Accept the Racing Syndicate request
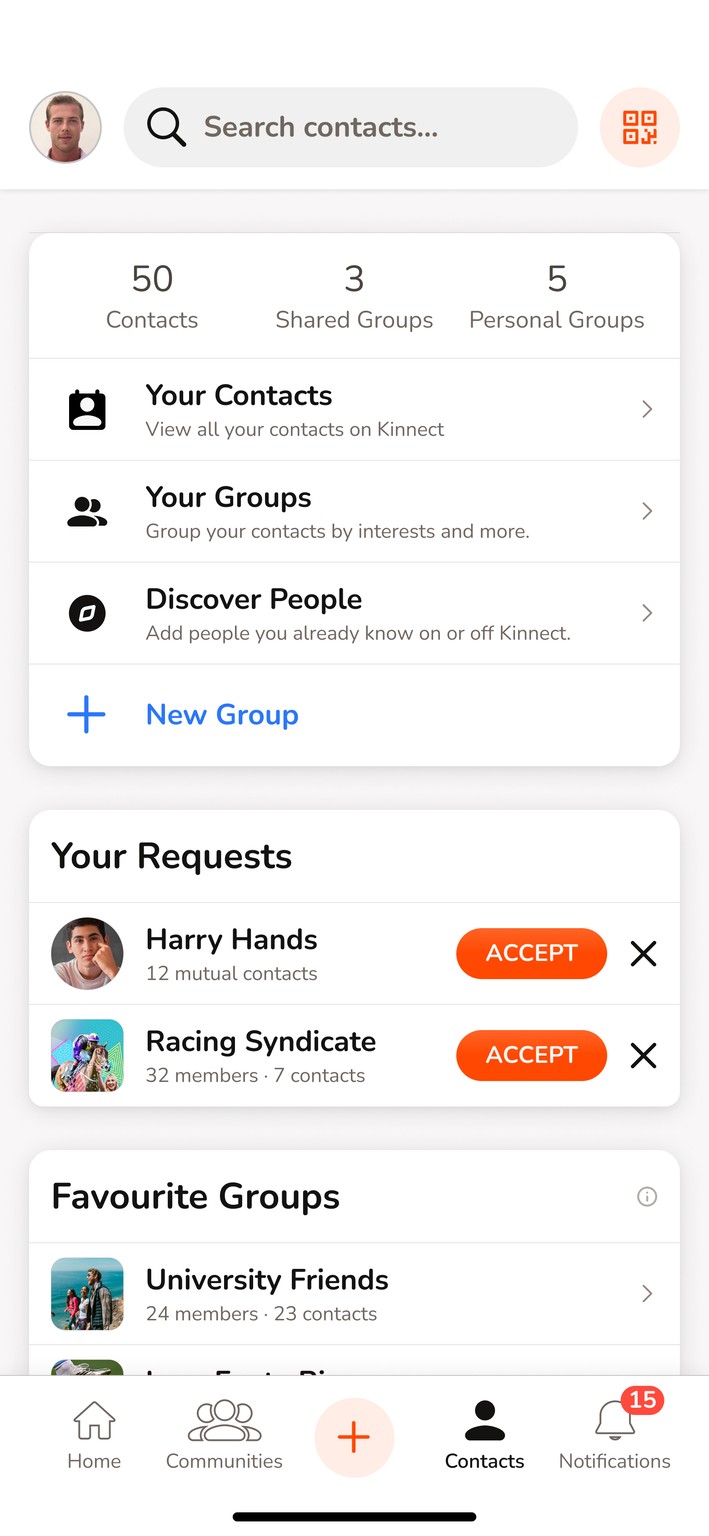 pos(531,1056)
